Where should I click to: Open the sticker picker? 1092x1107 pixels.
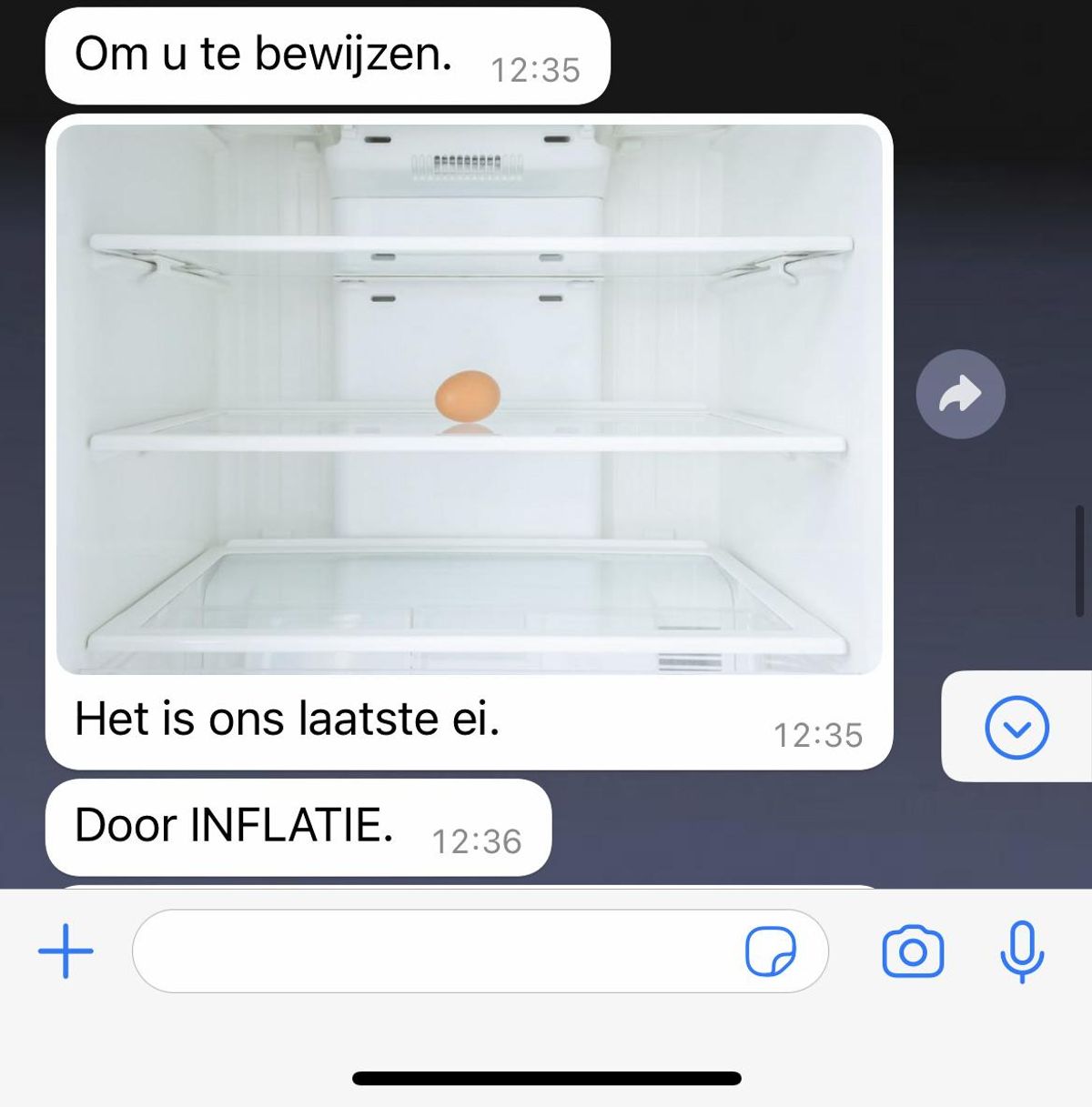(x=770, y=951)
